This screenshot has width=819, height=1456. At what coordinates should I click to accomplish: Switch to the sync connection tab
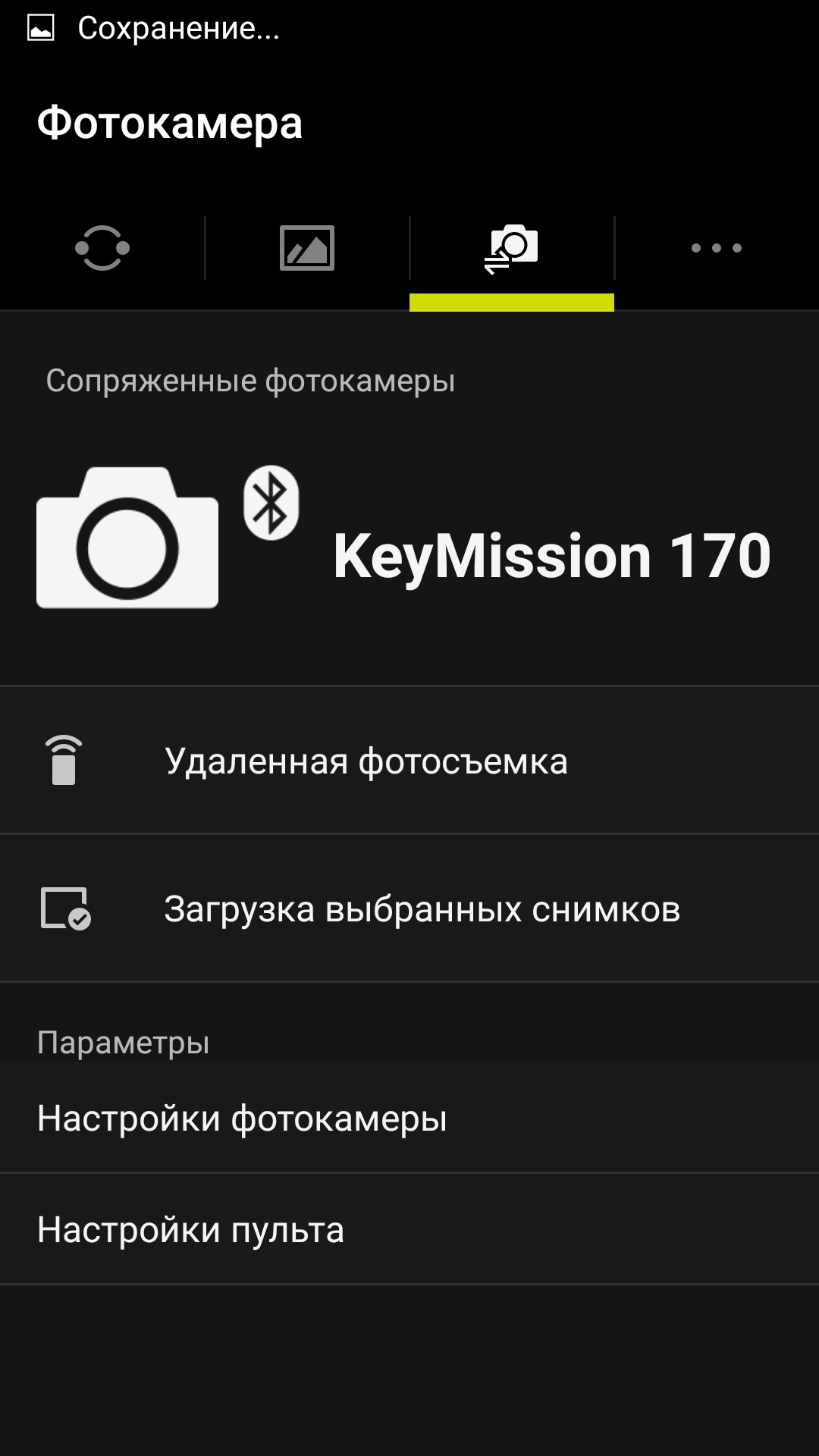[102, 248]
